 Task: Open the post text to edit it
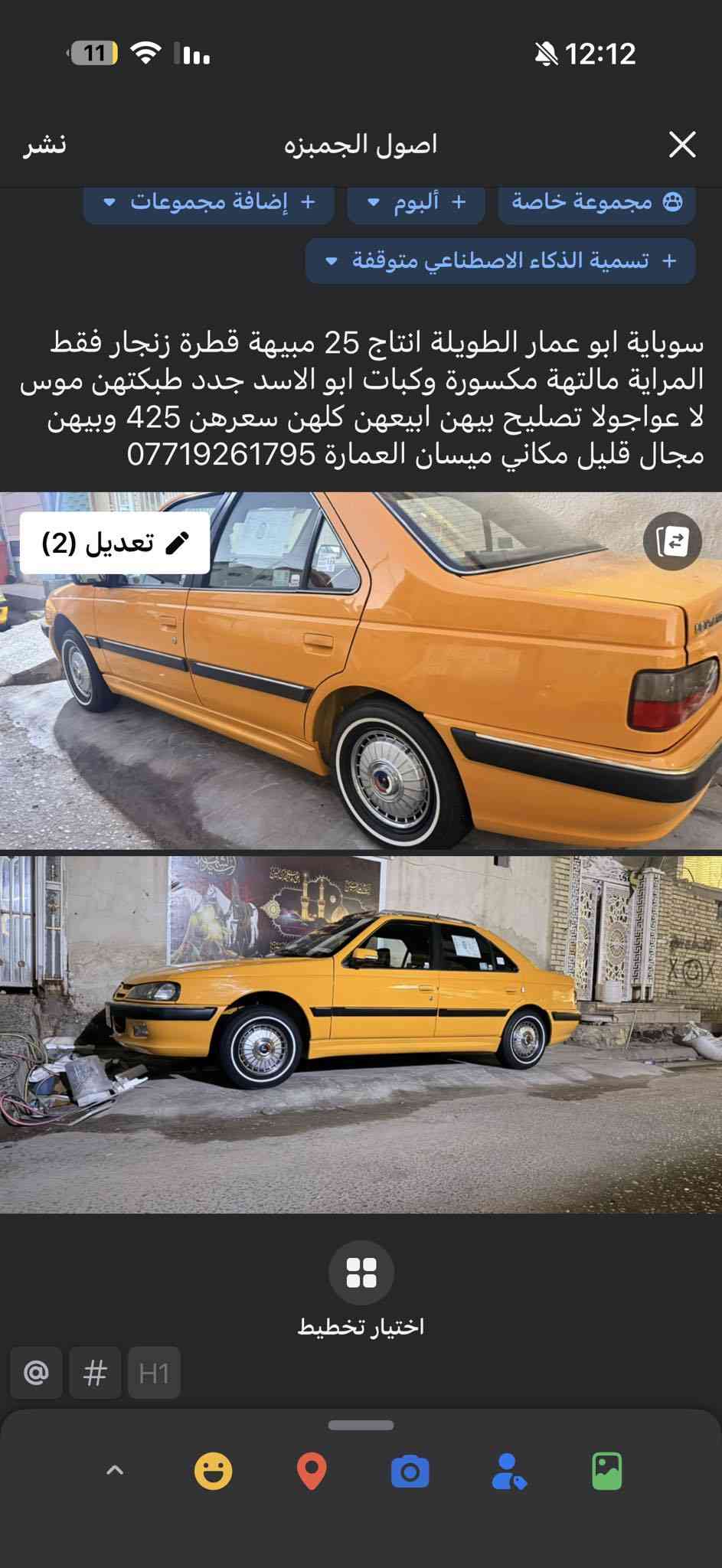click(361, 398)
